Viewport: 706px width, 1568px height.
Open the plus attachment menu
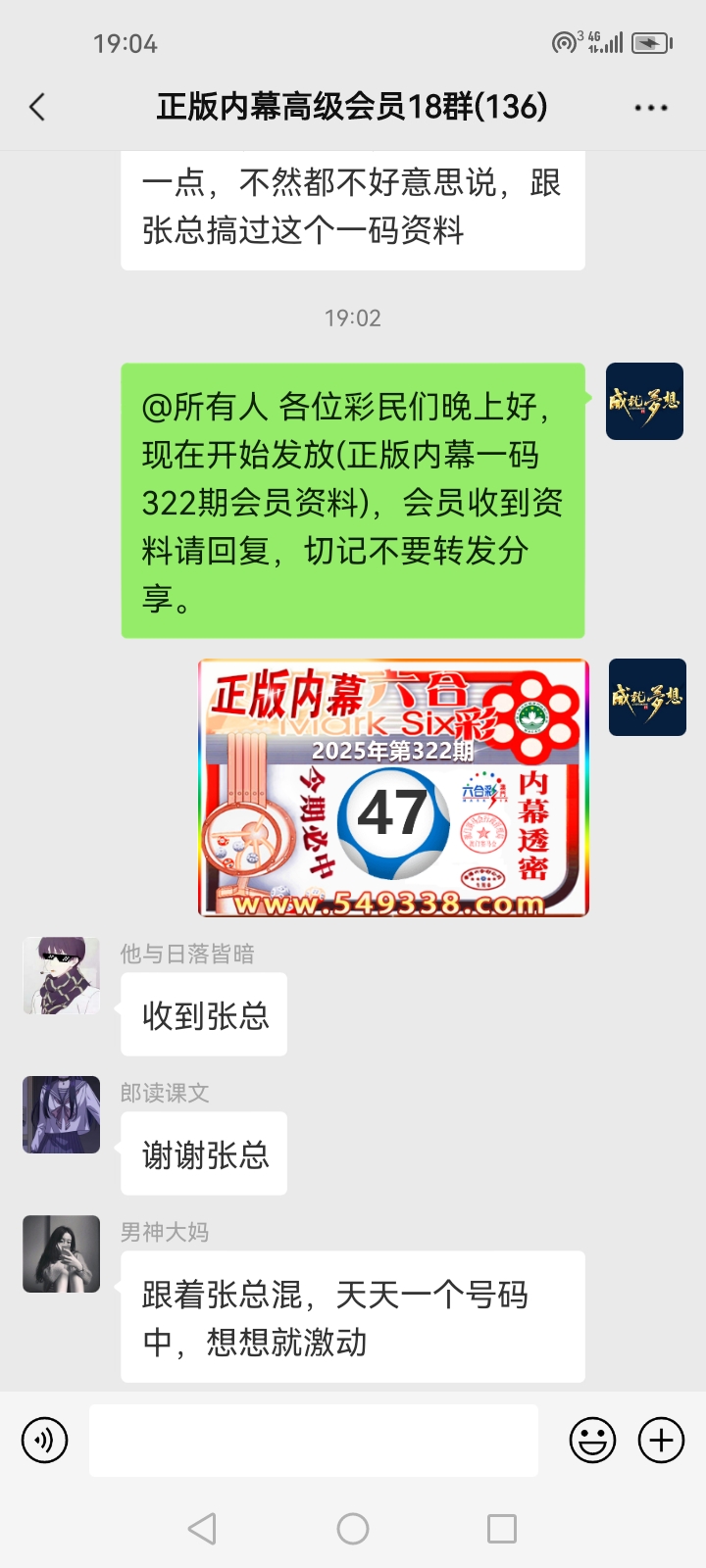[661, 1441]
